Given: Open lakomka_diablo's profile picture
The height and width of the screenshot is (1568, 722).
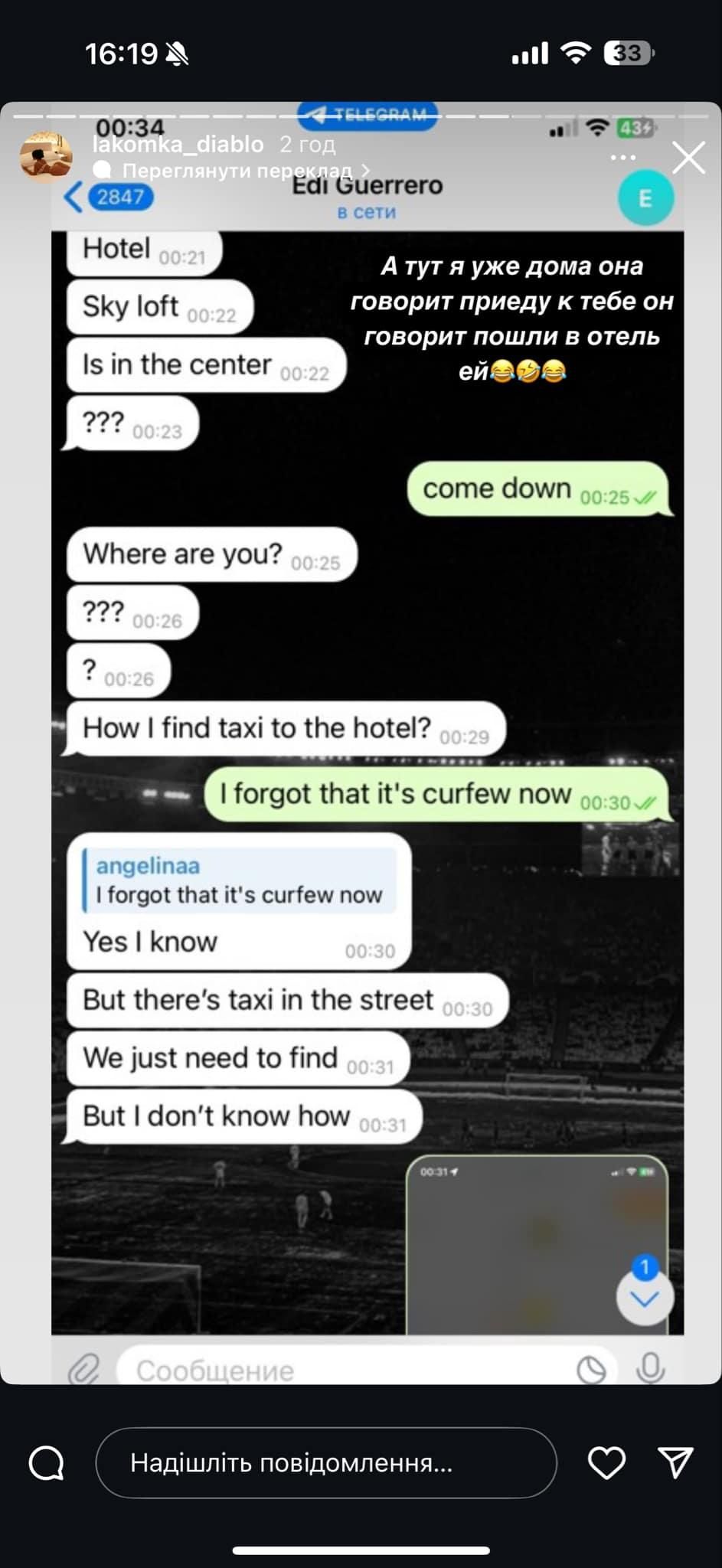Looking at the screenshot, I should coord(46,156).
